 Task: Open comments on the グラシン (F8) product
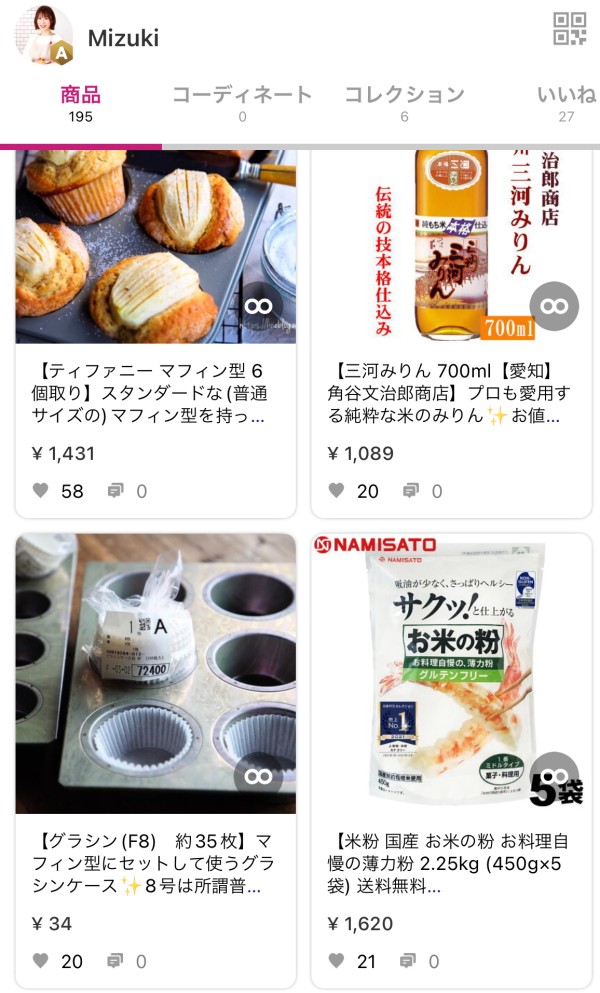116,961
